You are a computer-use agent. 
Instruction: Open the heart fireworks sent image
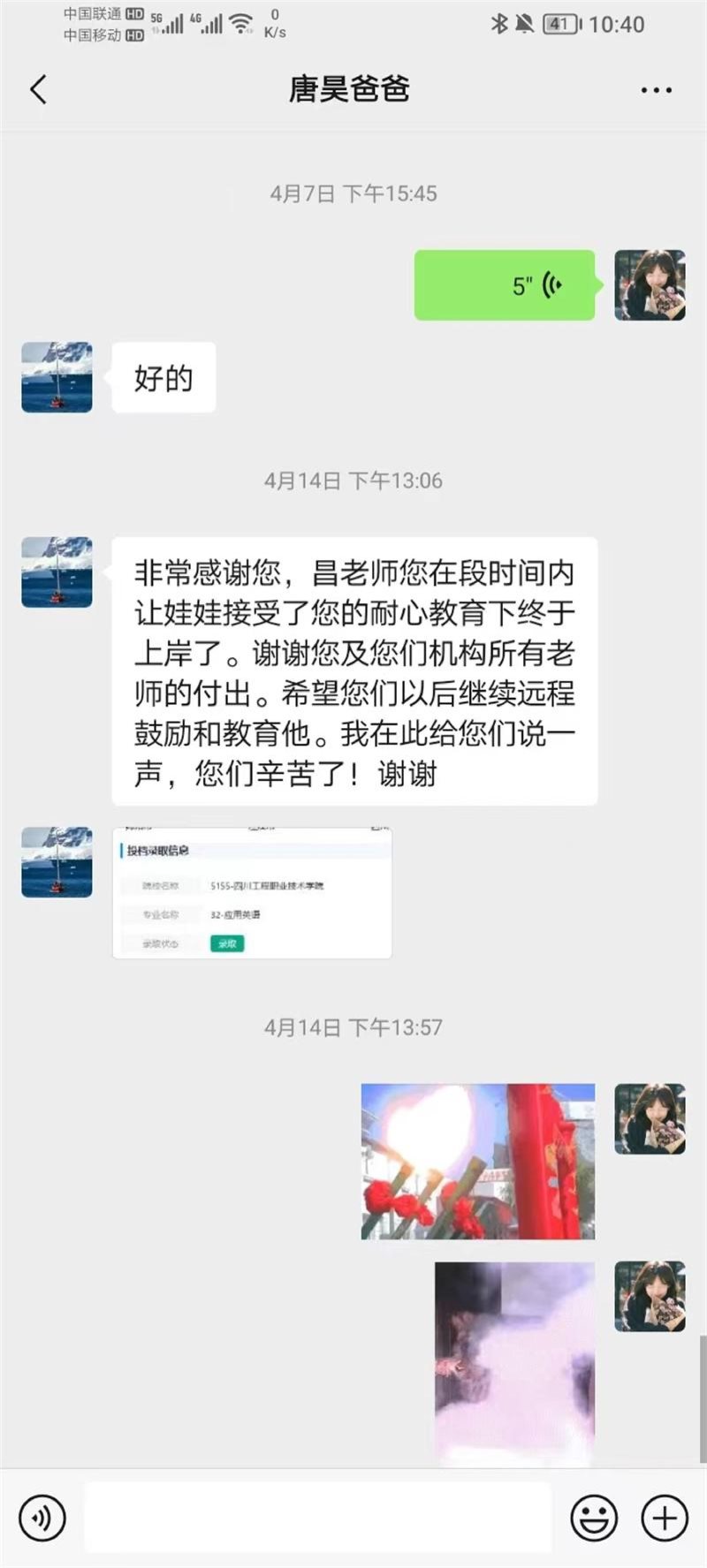click(x=477, y=1161)
